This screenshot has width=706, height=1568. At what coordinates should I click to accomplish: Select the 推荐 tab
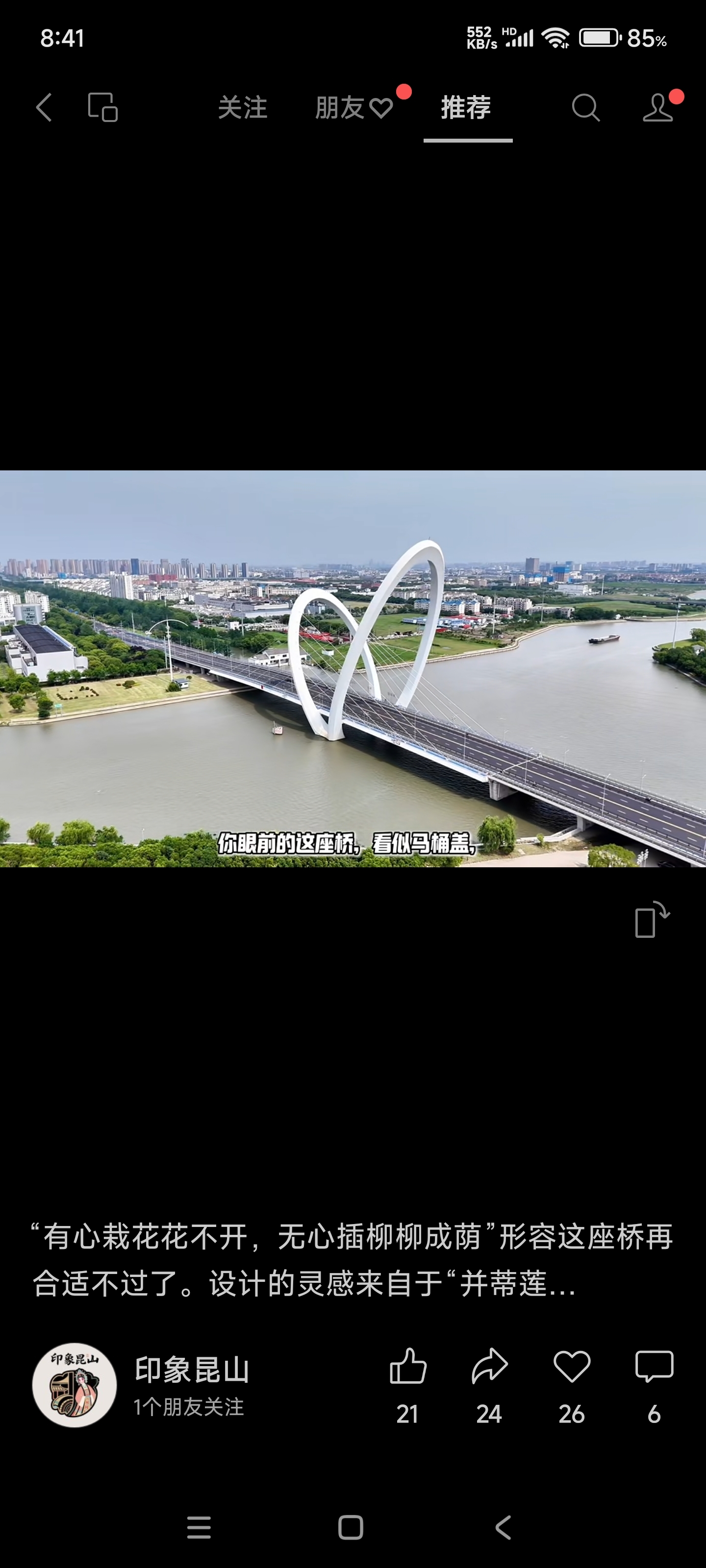point(467,108)
